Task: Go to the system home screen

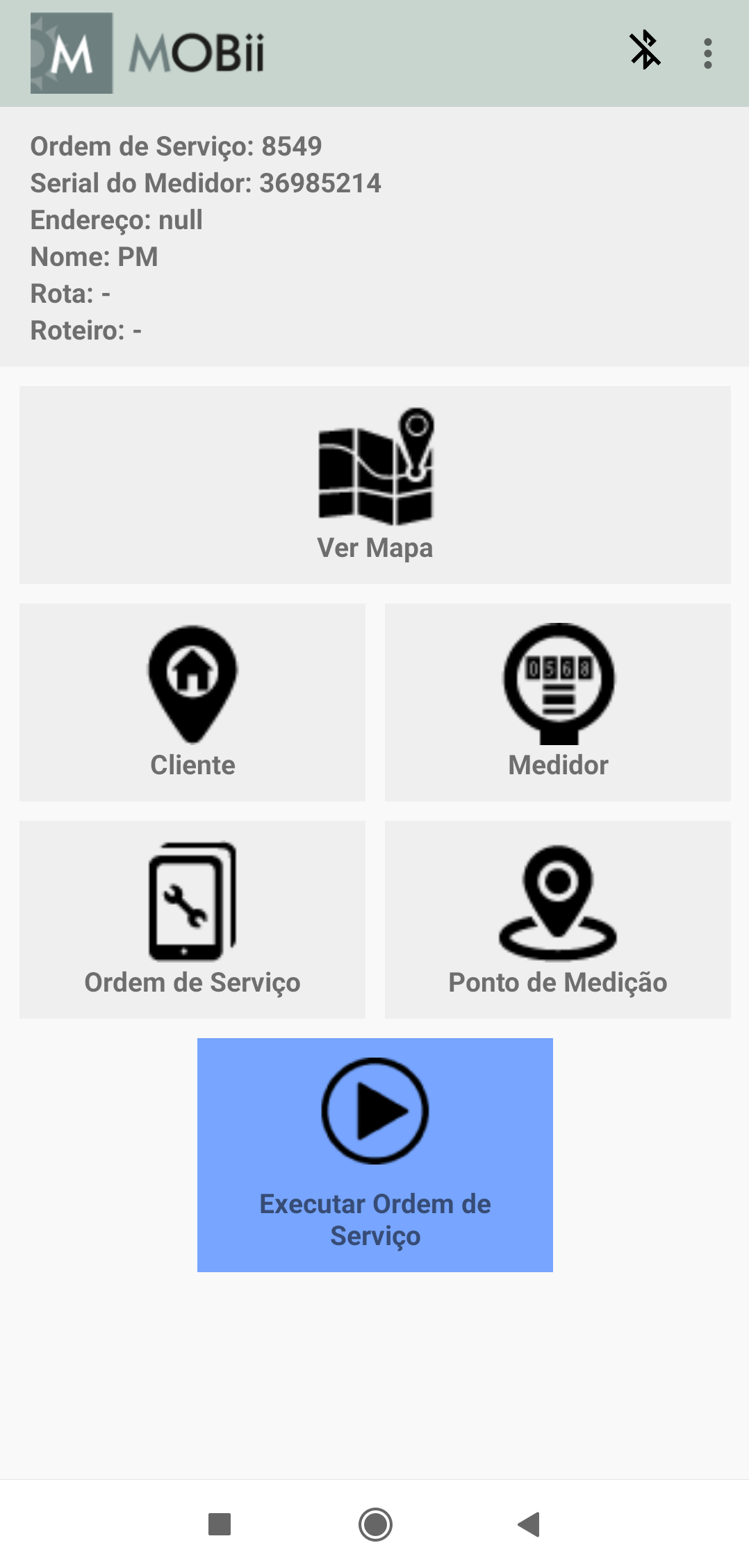Action: [375, 1524]
